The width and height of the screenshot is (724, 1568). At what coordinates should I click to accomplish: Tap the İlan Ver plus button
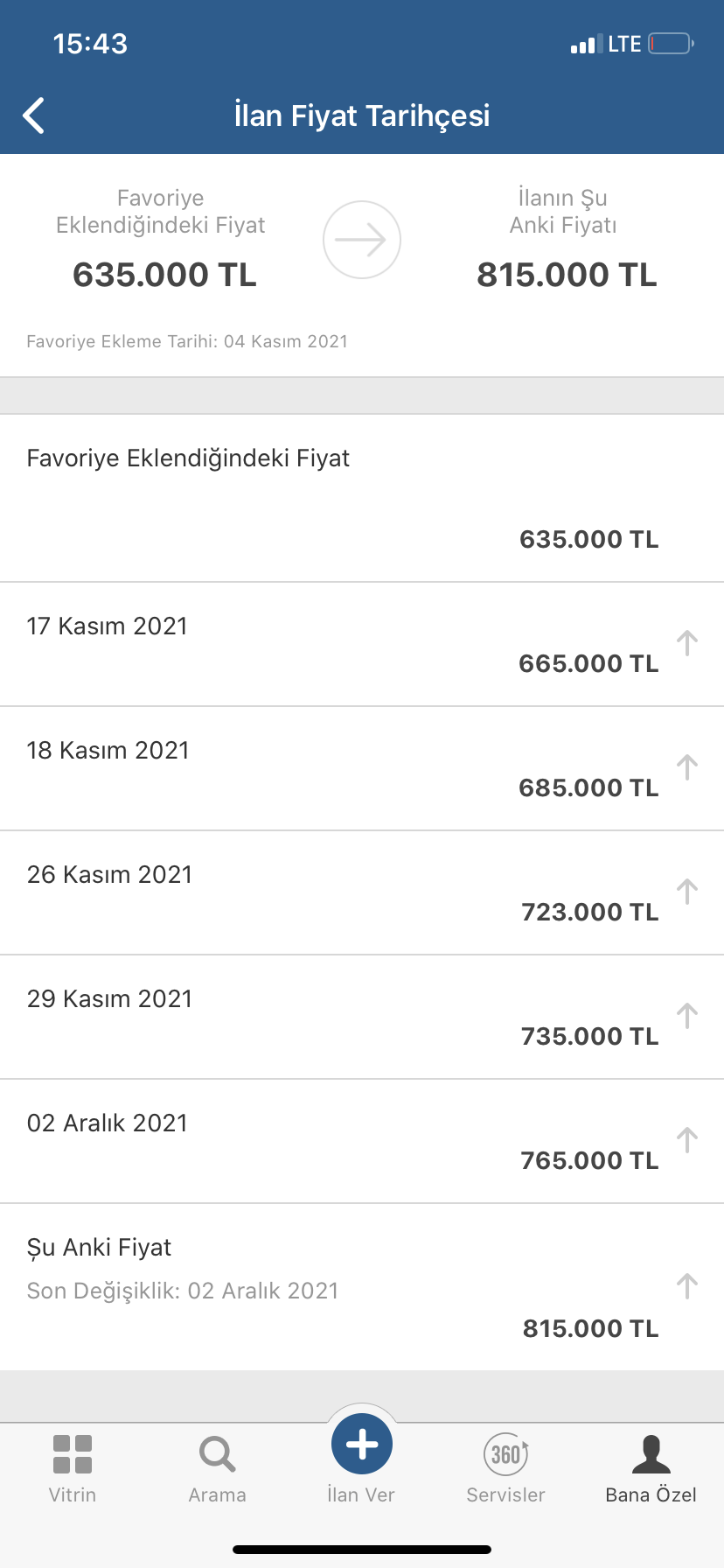362,1445
